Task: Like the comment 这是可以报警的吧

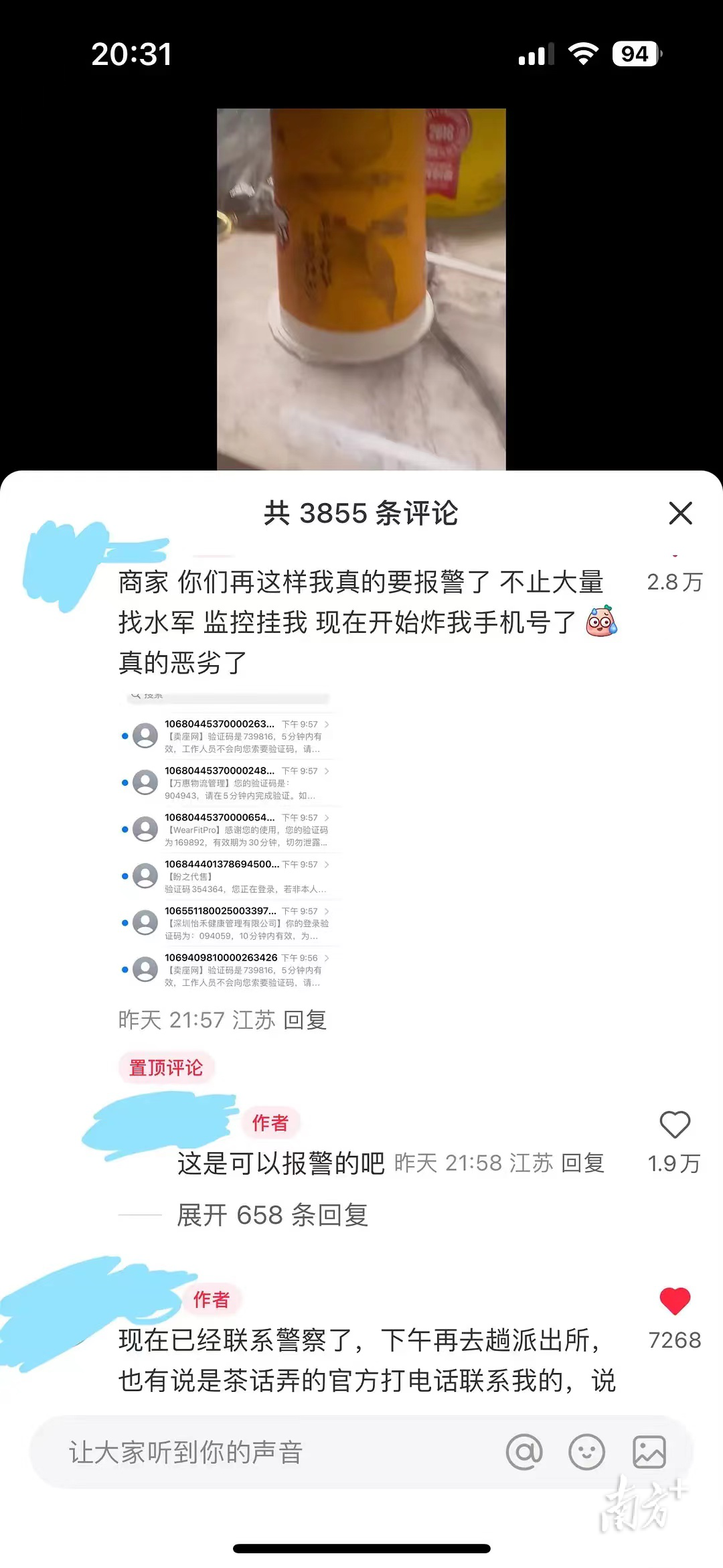Action: [674, 1125]
